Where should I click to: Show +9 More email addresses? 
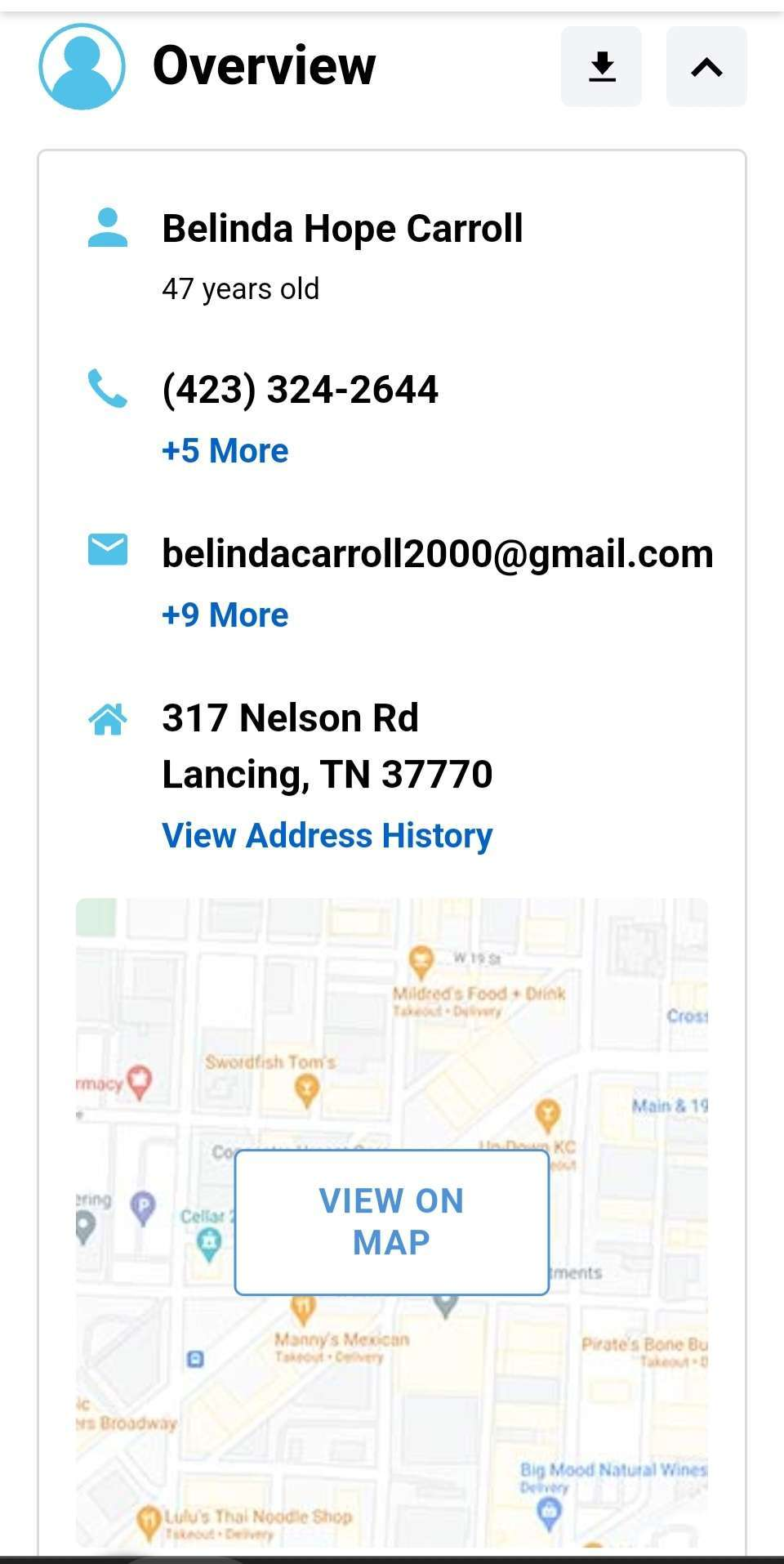point(225,615)
